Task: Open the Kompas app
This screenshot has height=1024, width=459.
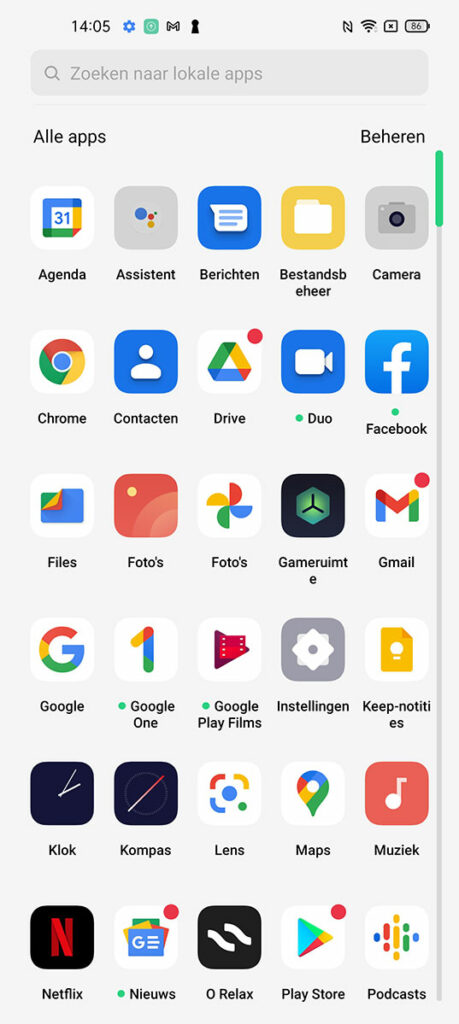Action: [146, 793]
